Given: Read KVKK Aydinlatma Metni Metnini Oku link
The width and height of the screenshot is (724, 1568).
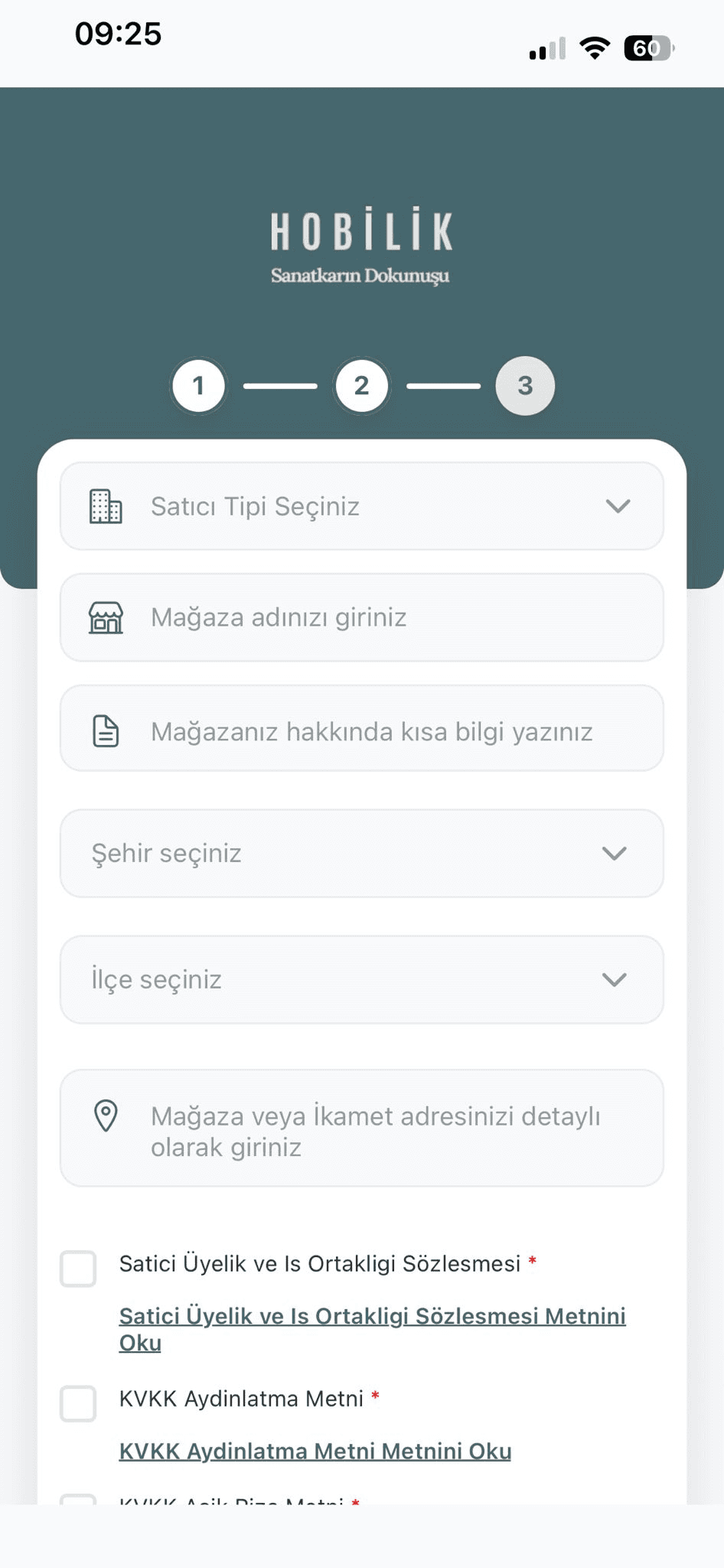Looking at the screenshot, I should [315, 1451].
